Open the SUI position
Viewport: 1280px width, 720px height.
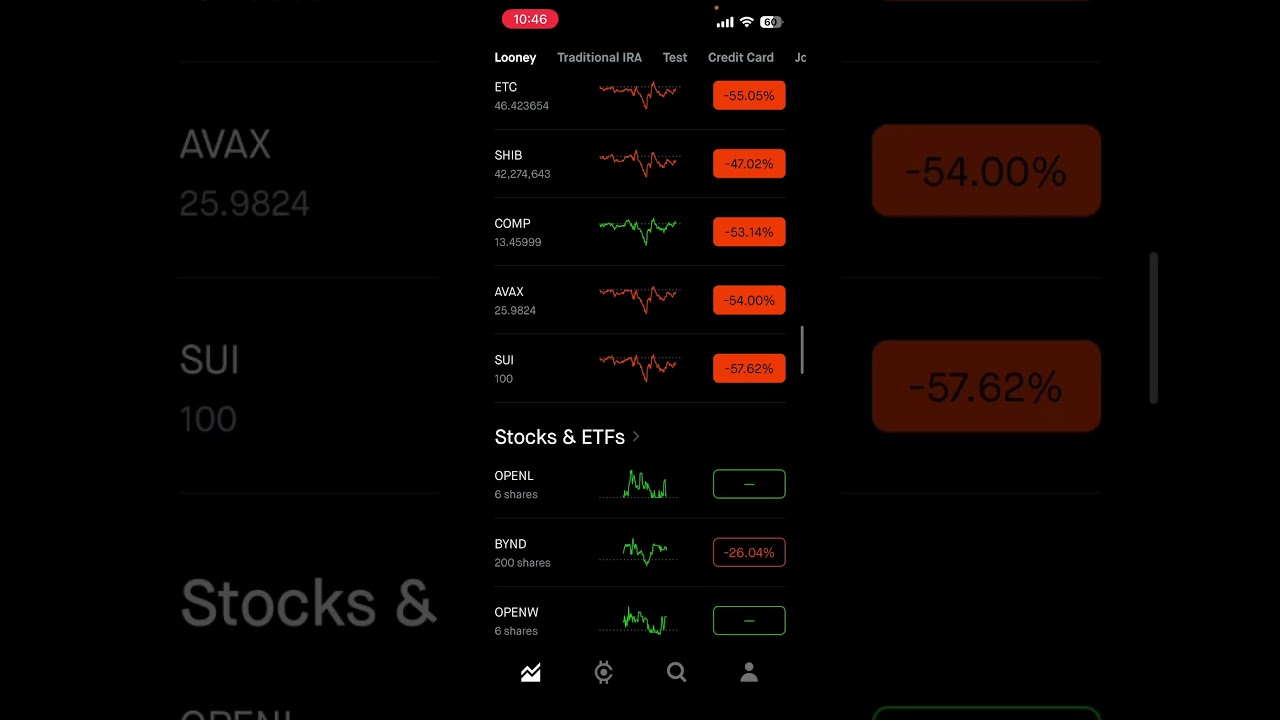(640, 368)
